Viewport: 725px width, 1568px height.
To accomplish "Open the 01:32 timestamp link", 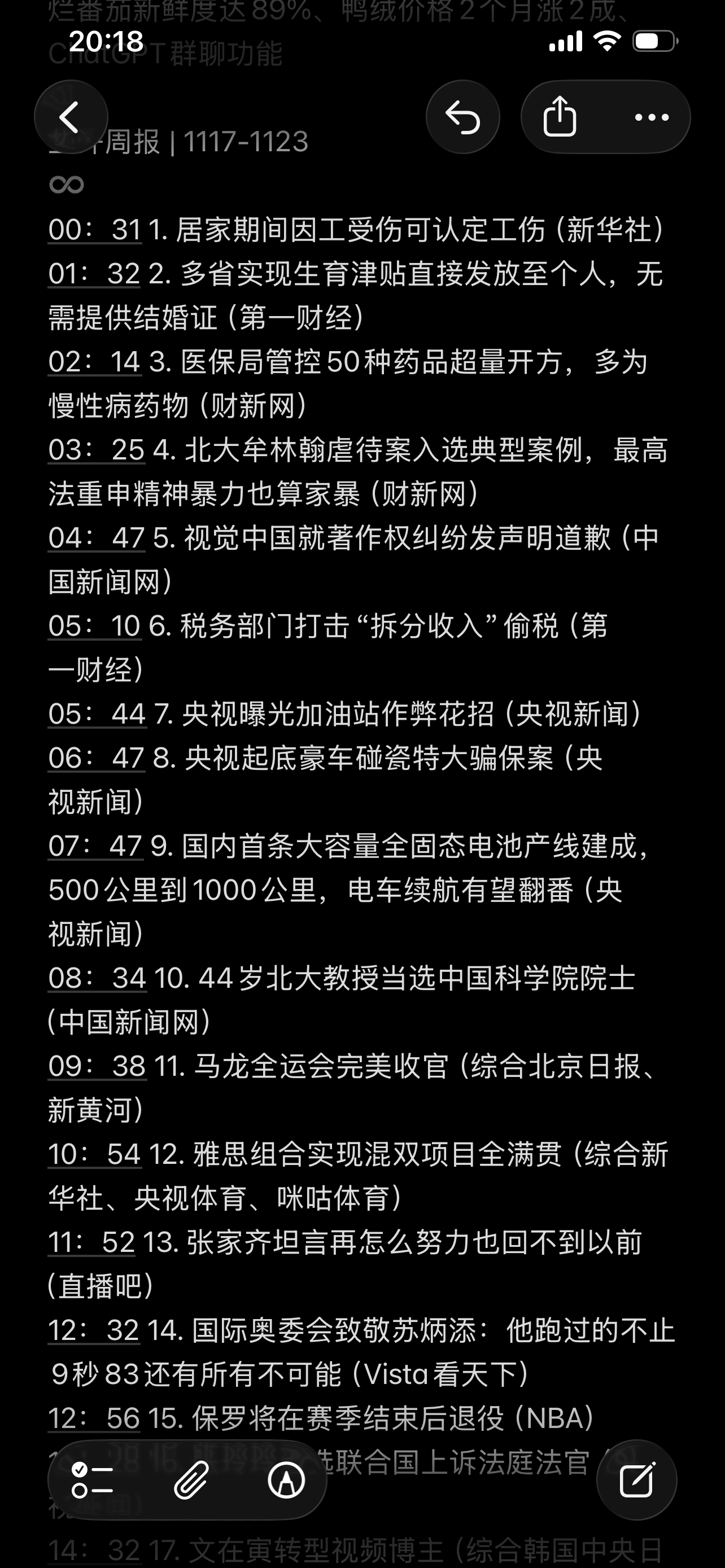I will coord(95,274).
